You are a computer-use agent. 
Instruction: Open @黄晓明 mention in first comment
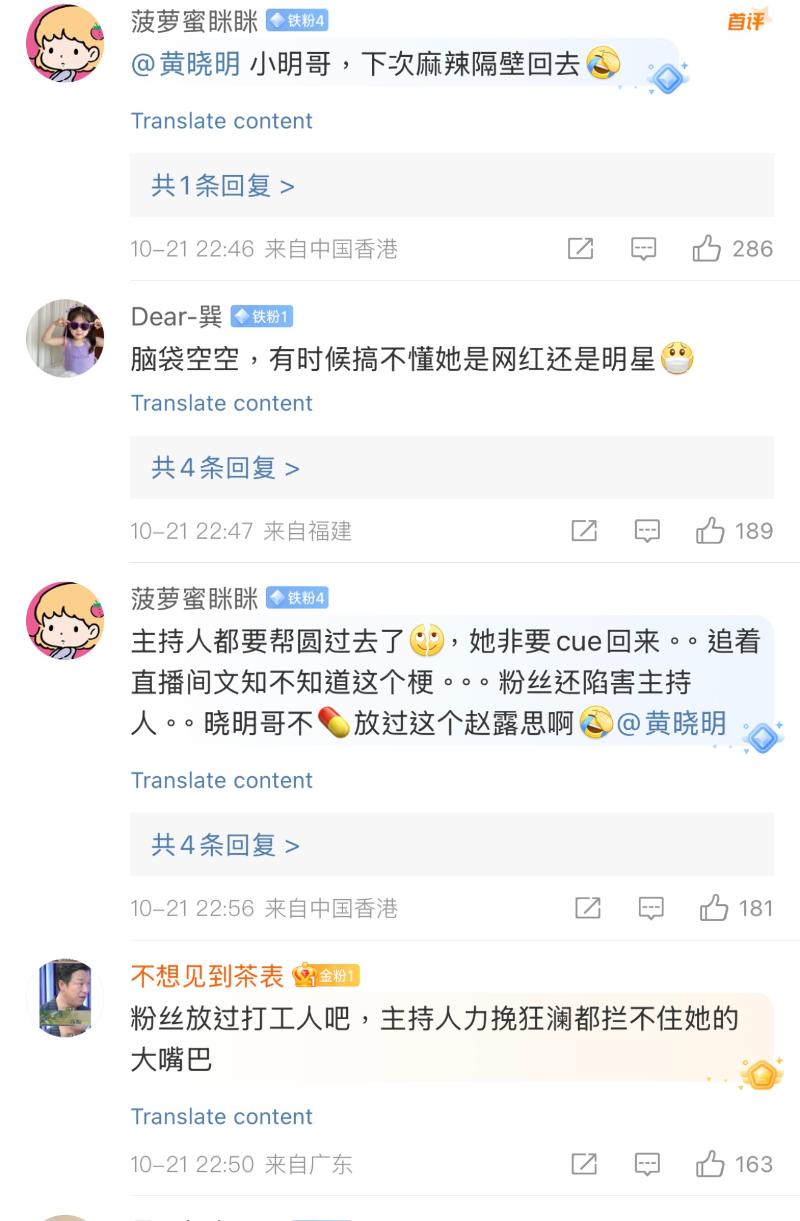(x=186, y=65)
